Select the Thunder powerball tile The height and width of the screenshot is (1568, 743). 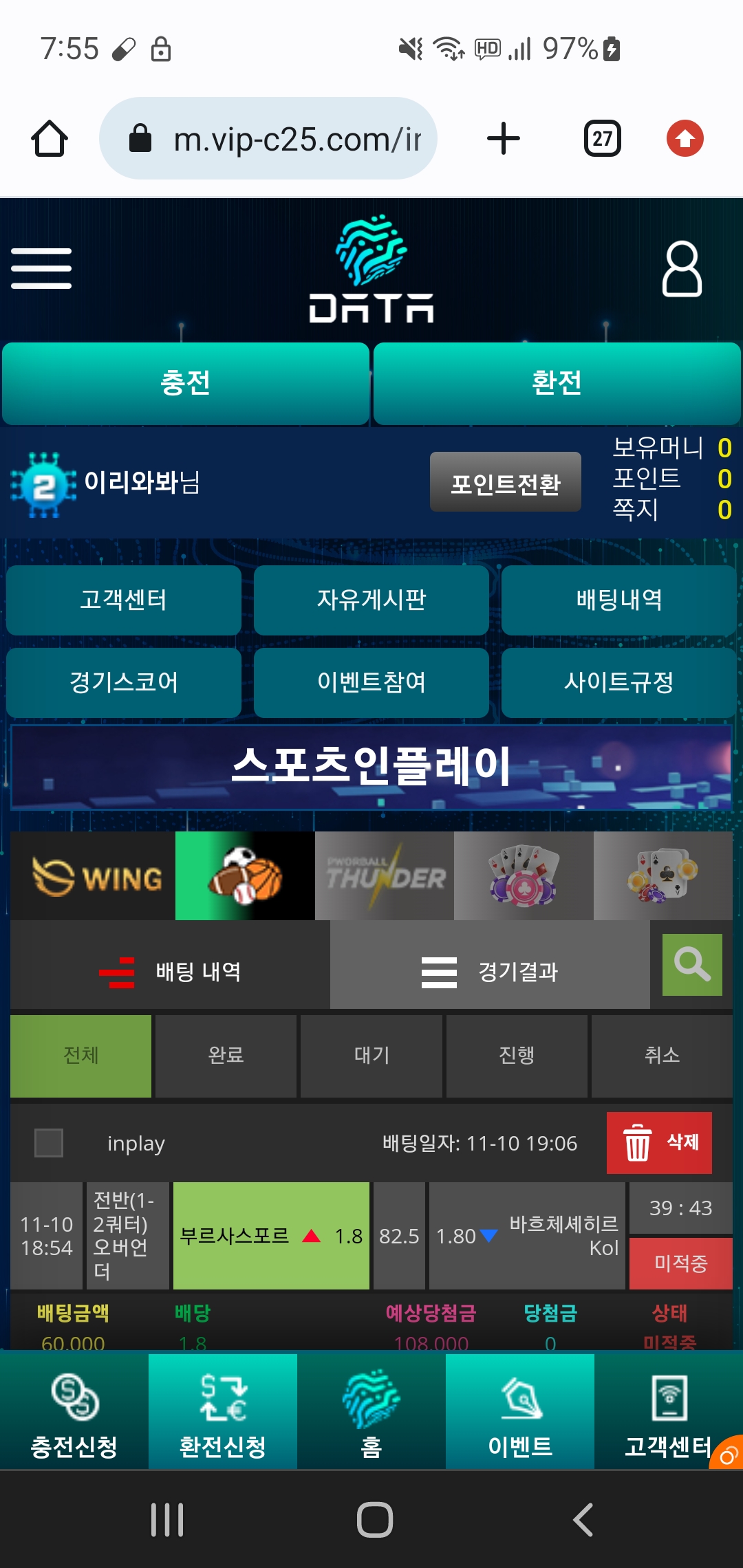pos(384,876)
